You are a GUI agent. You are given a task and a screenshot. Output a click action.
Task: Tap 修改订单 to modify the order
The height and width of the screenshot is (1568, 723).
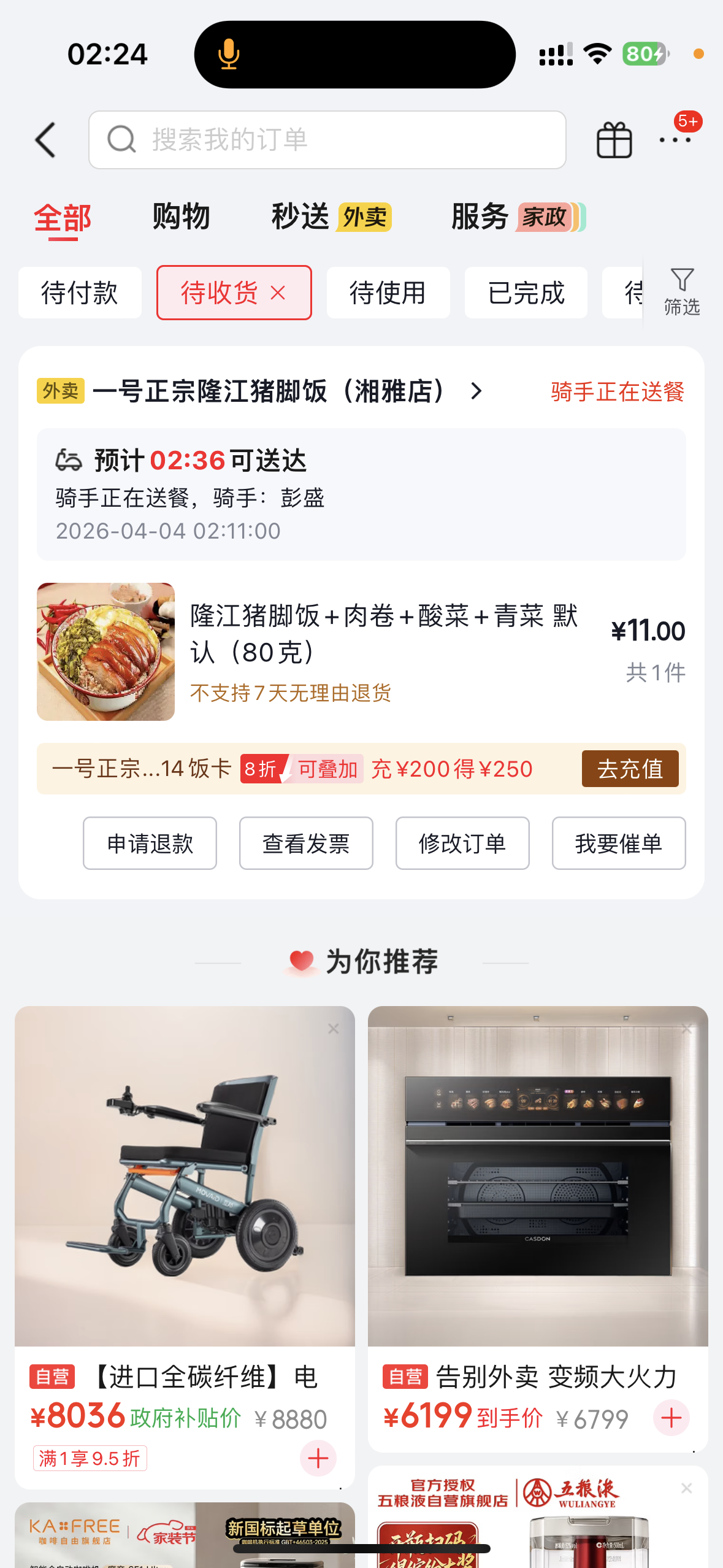point(462,843)
